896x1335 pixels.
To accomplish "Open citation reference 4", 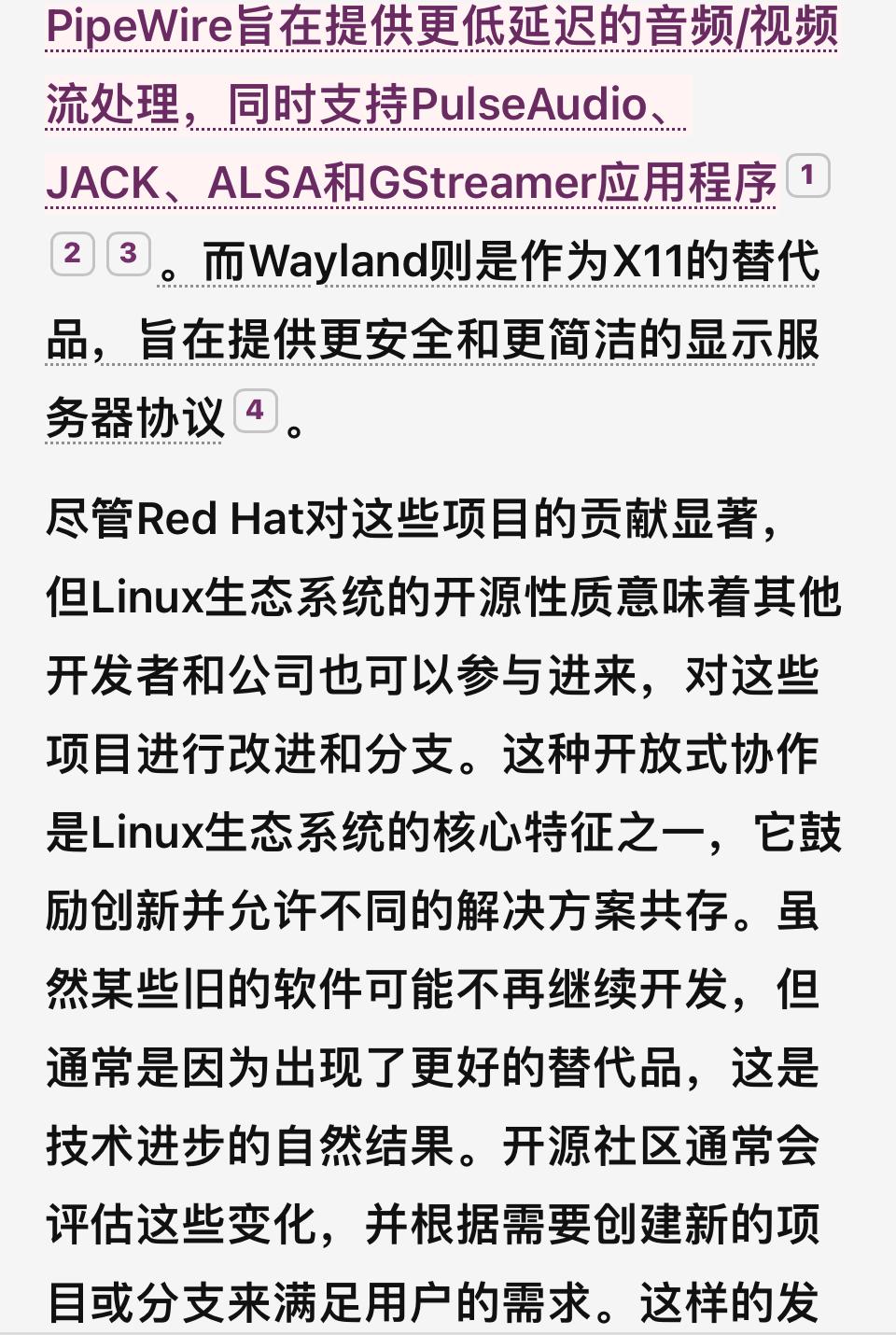I will [x=255, y=411].
